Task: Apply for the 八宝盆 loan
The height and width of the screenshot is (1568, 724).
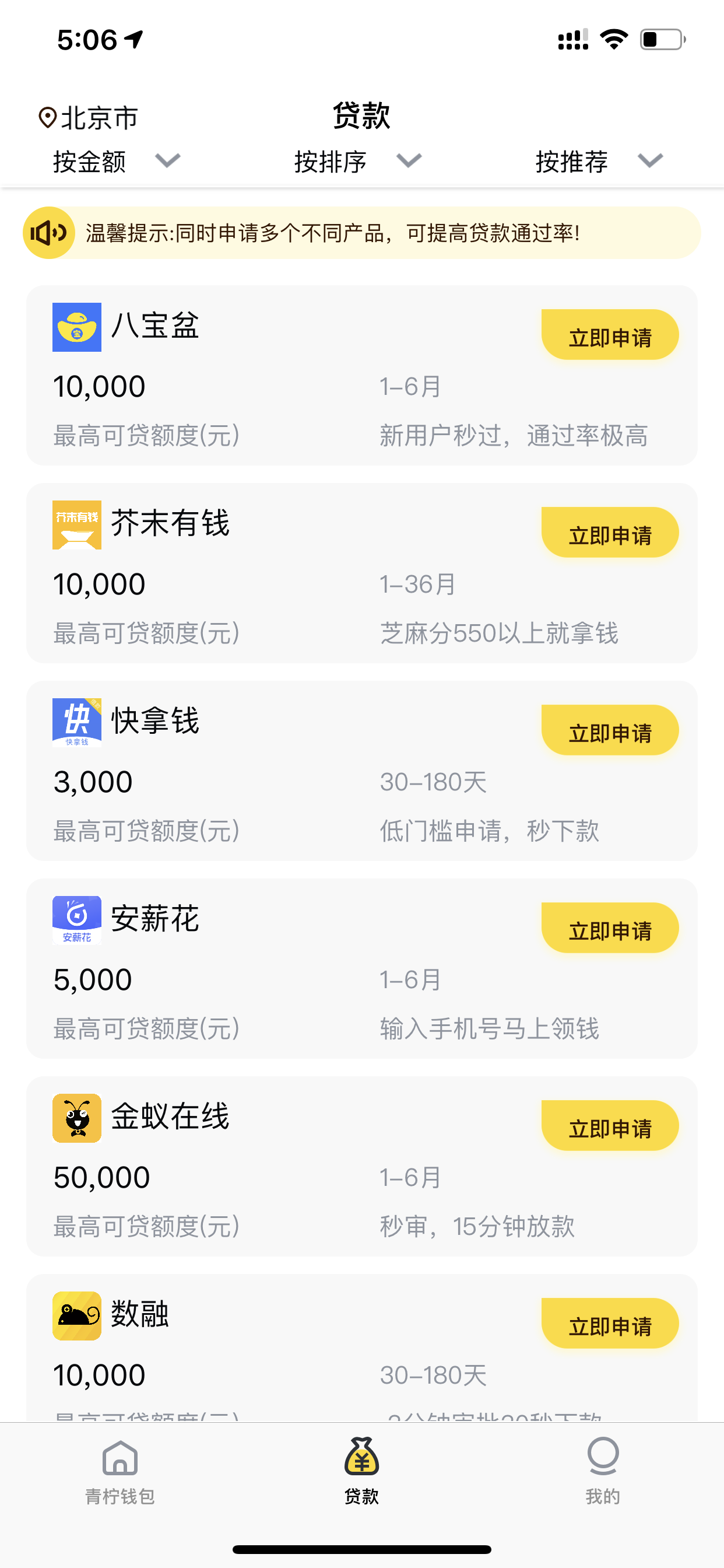Action: [610, 335]
